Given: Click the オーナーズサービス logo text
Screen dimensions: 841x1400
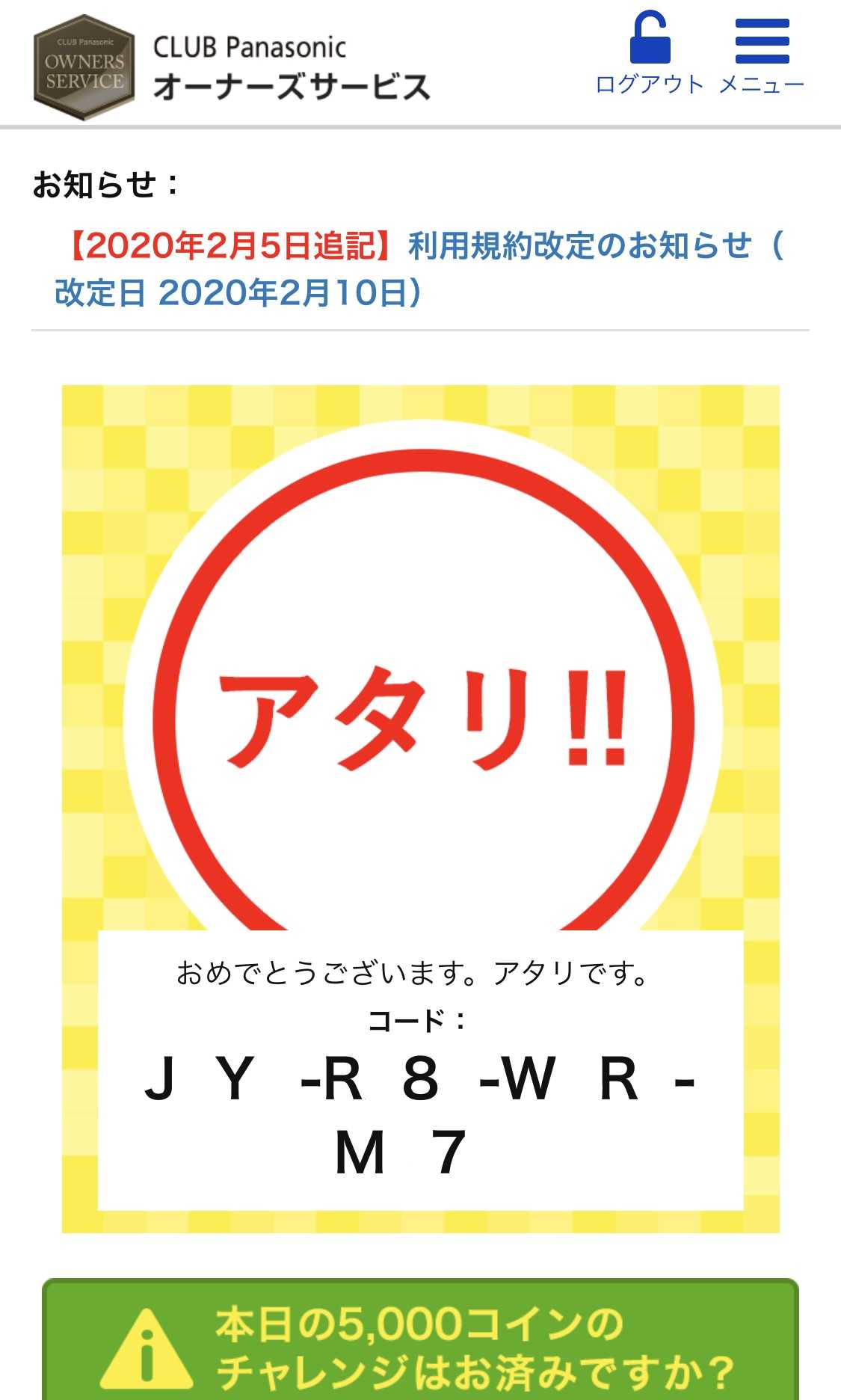Looking at the screenshot, I should click(x=292, y=86).
